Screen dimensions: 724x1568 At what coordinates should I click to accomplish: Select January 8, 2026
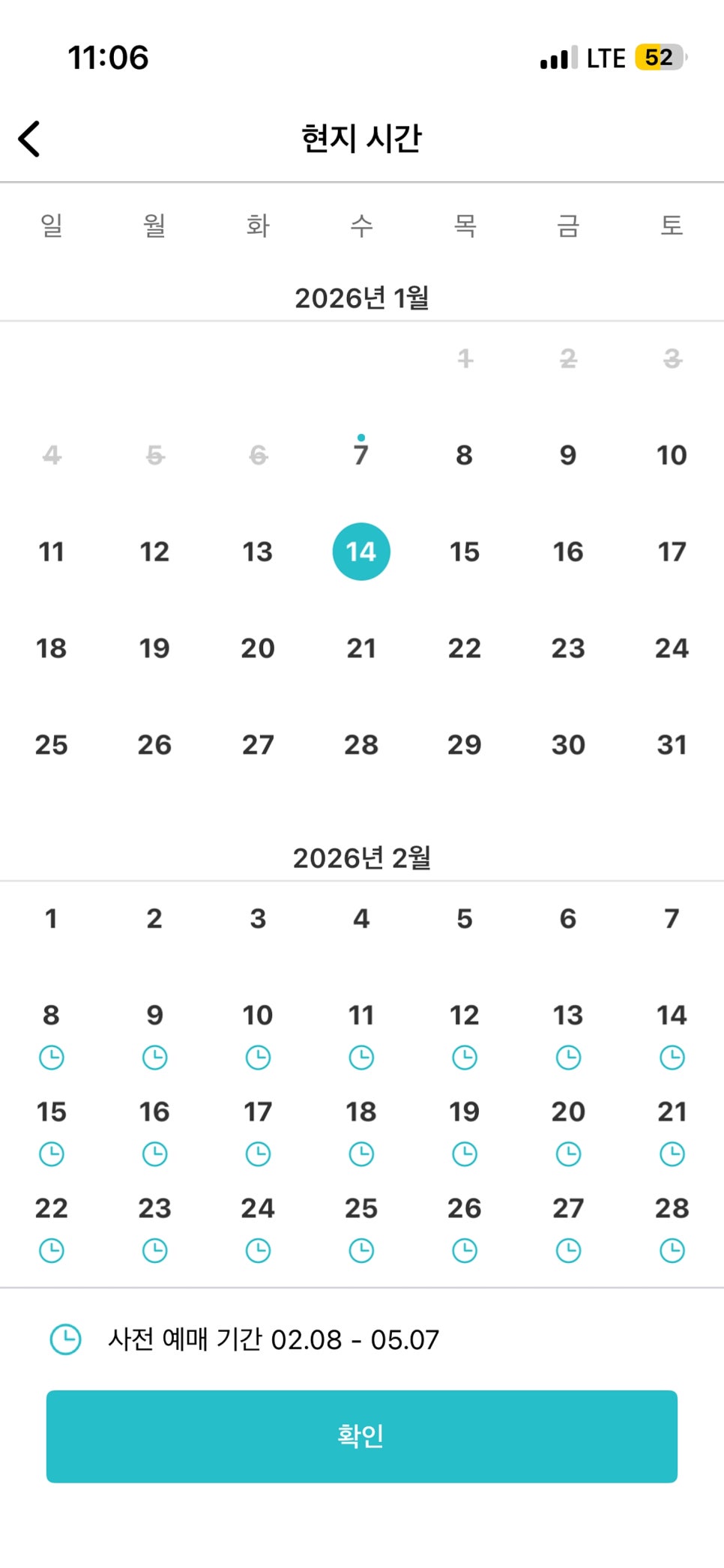(x=465, y=454)
